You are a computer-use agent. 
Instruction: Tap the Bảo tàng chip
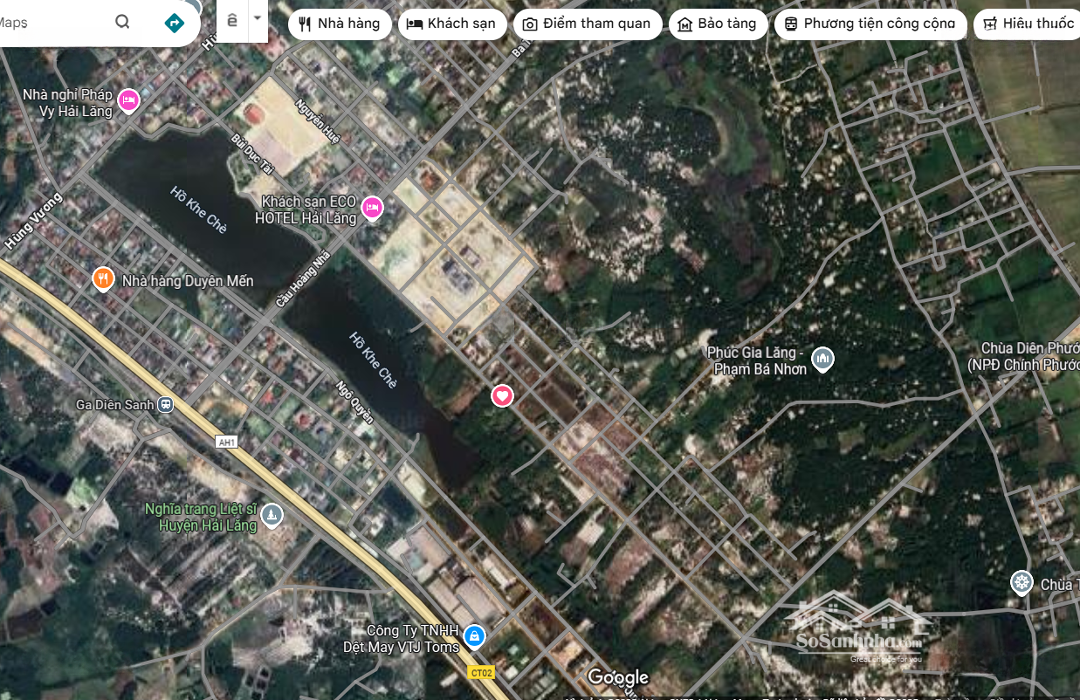pyautogui.click(x=717, y=24)
